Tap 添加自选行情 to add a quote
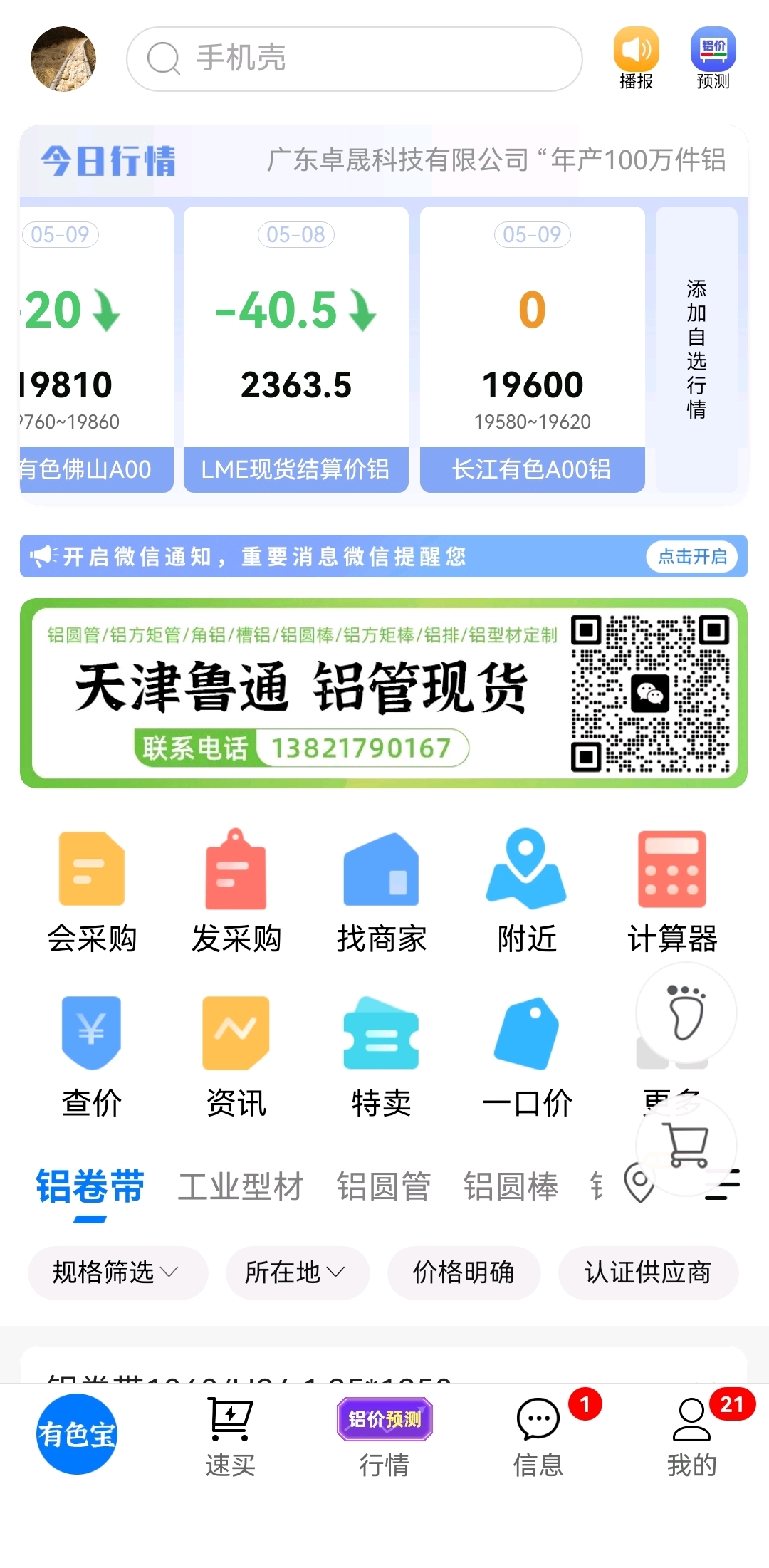Viewport: 769px width, 1568px height. (696, 349)
